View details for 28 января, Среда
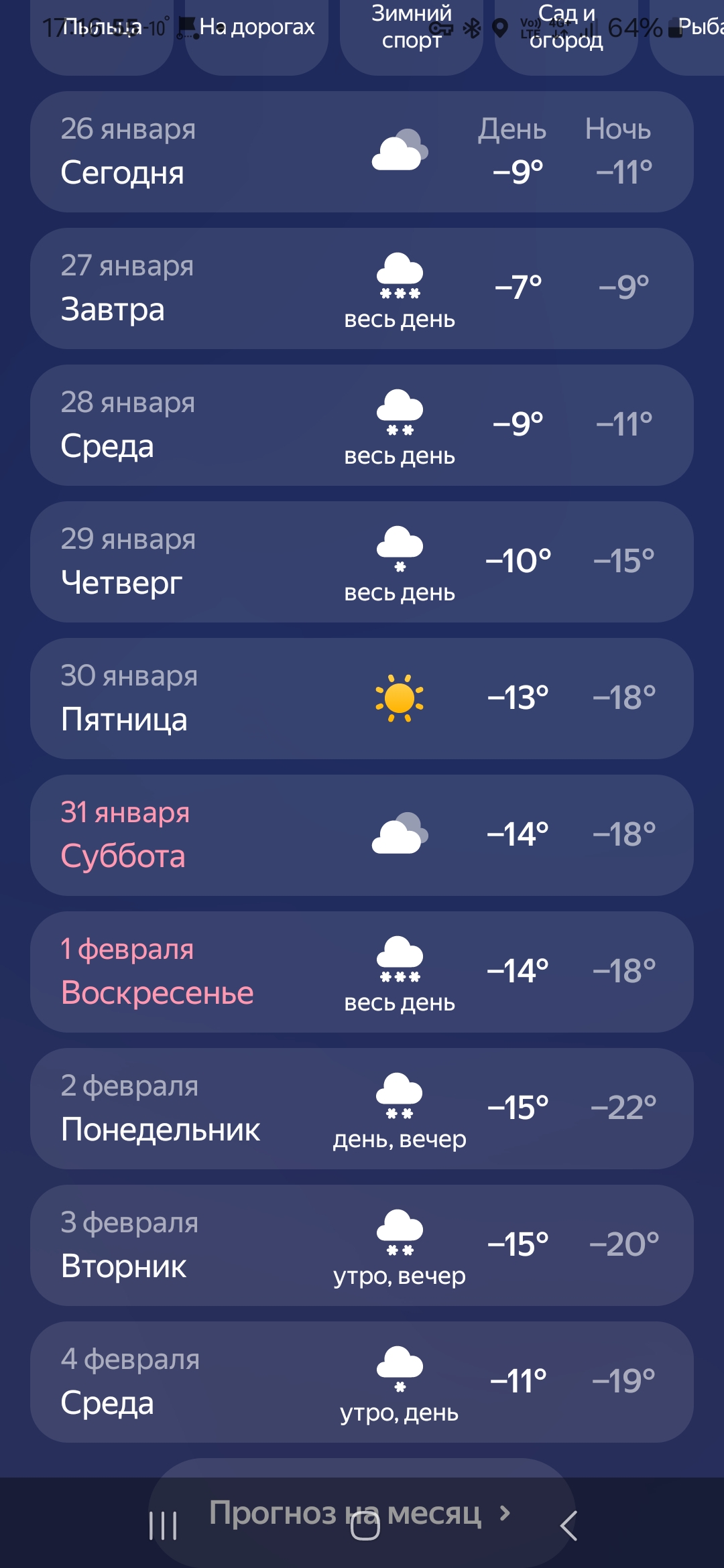 coord(362,426)
